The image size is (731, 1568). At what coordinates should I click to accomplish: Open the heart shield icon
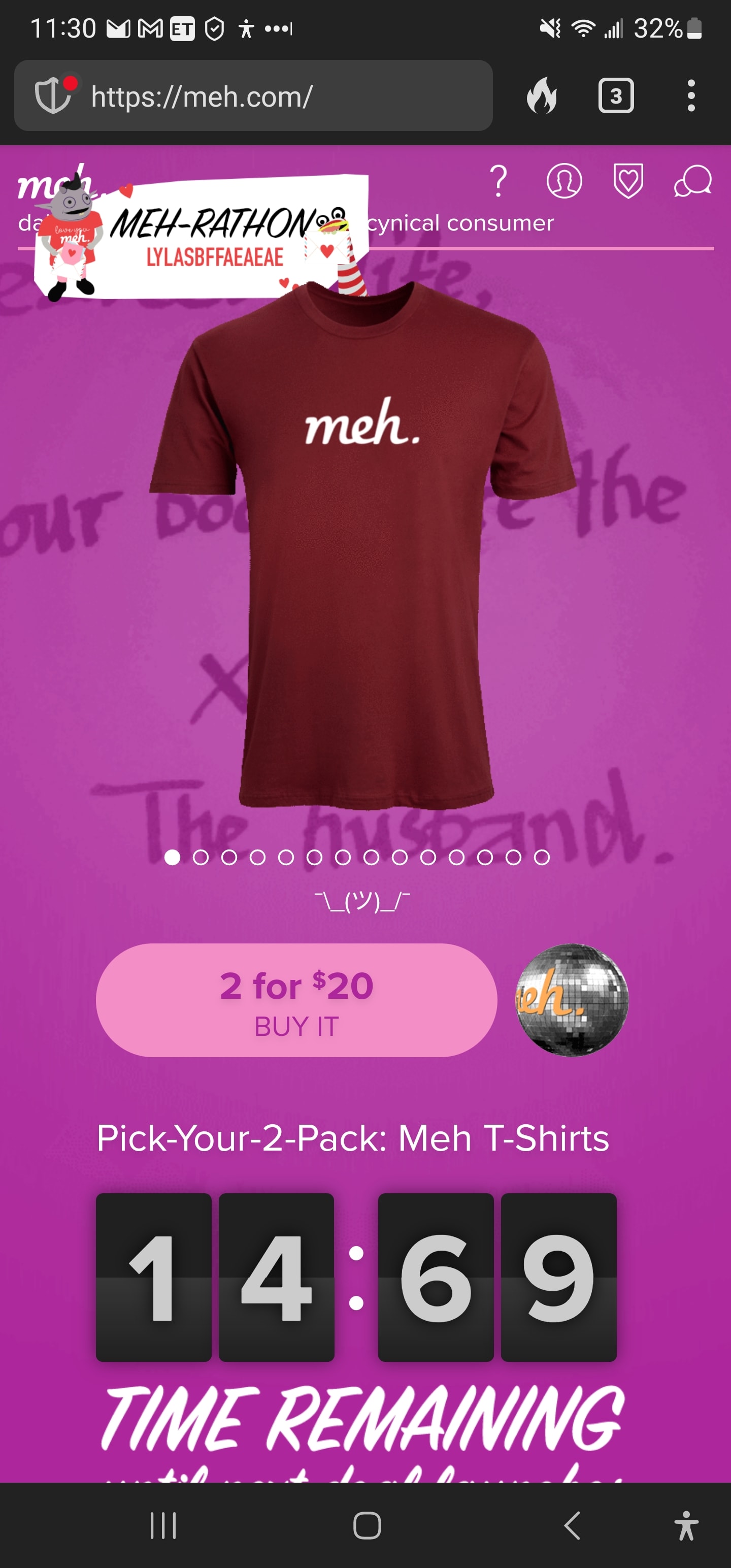(628, 181)
